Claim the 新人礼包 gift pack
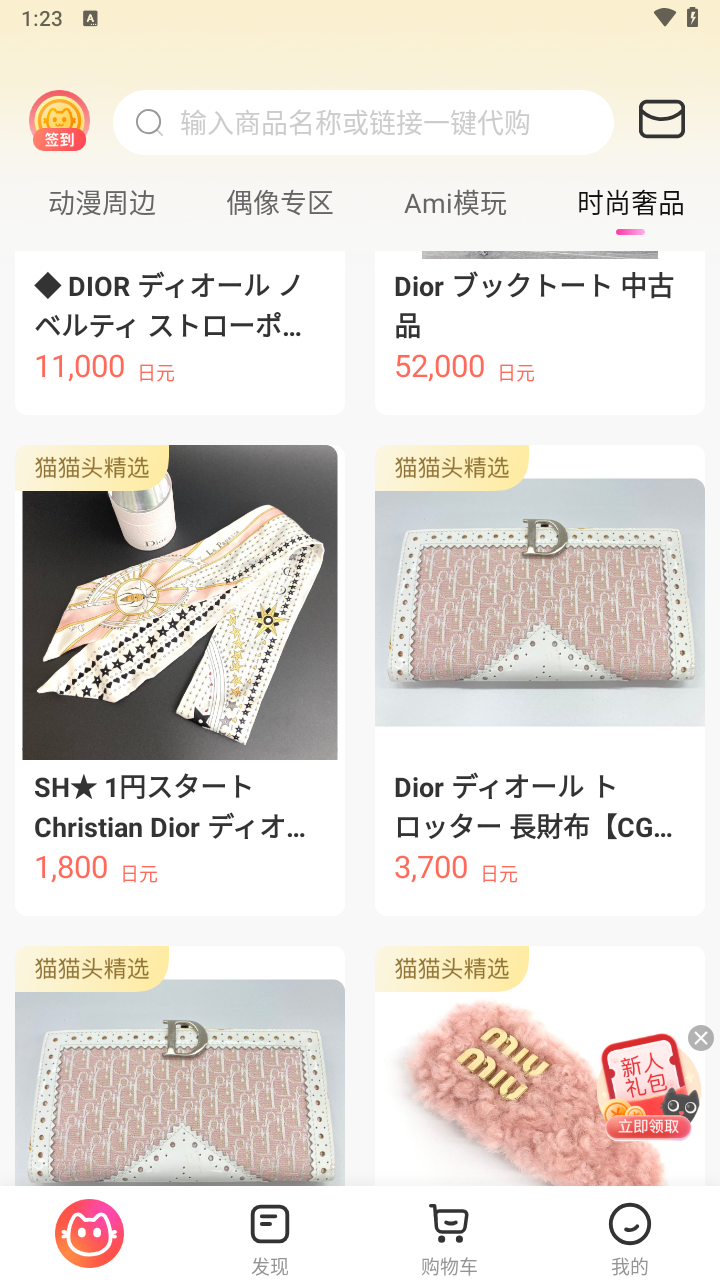Screen dimensions: 720x1280 (648, 1127)
